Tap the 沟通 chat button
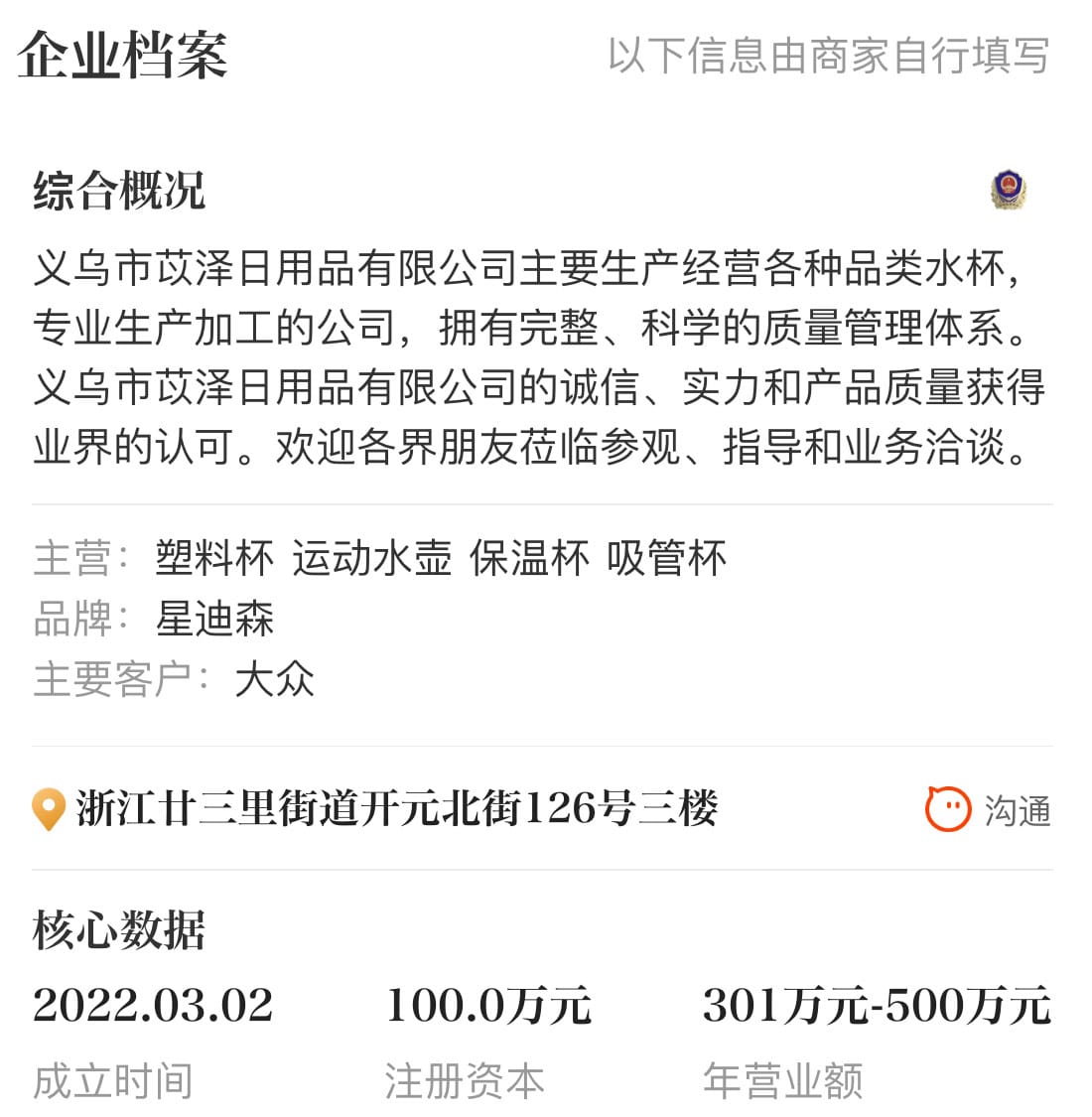Screen dimensions: 1092x1117 (x=988, y=810)
